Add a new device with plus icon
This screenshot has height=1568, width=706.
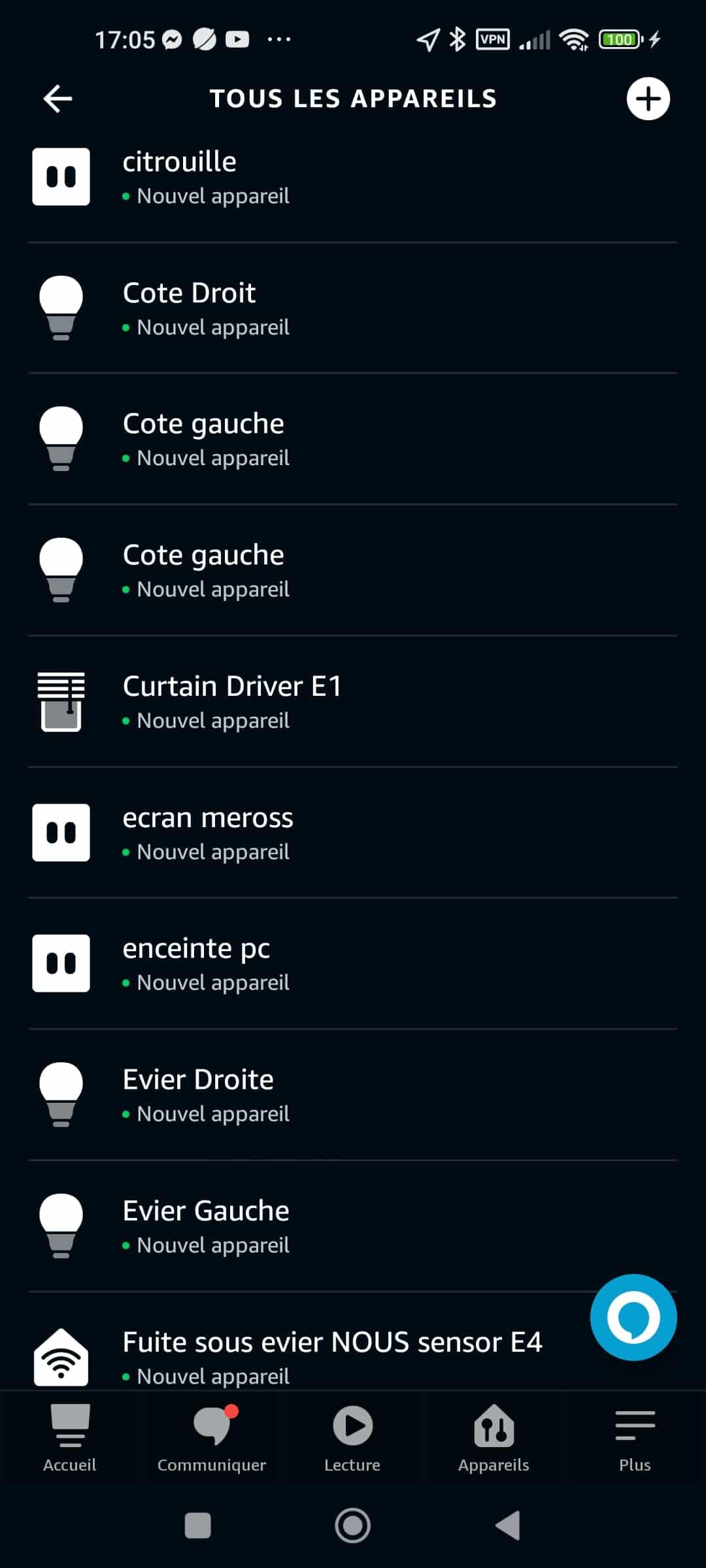648,99
